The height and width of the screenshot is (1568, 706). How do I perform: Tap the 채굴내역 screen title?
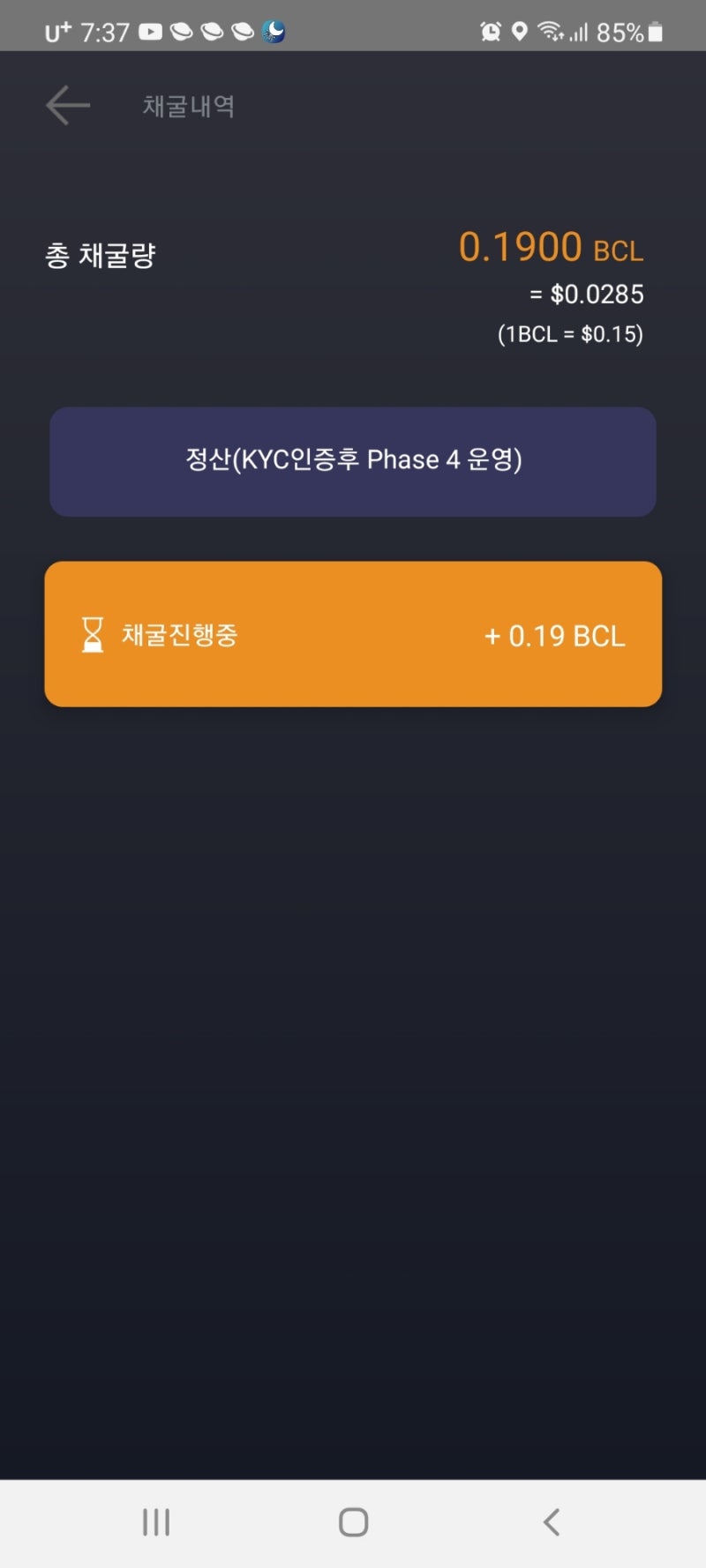pyautogui.click(x=188, y=105)
